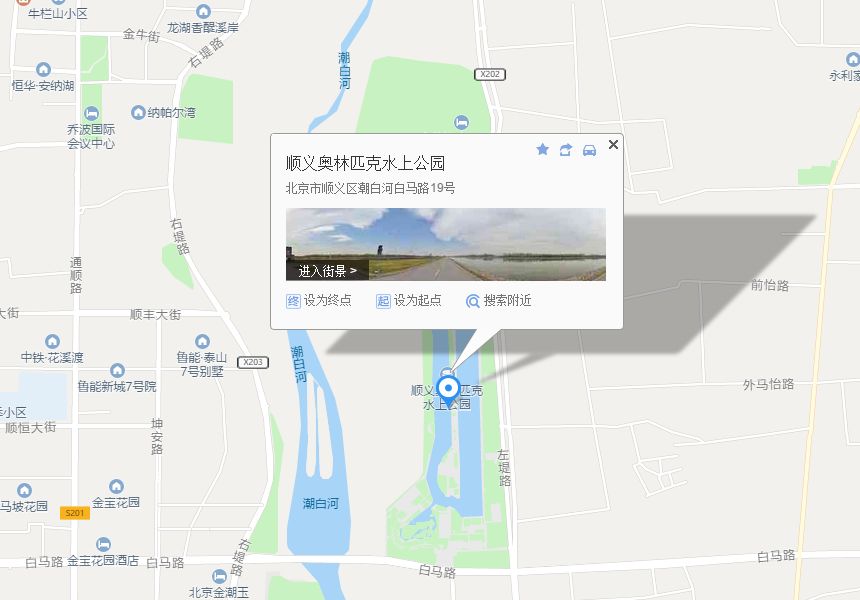Close the location info window
This screenshot has height=600, width=860.
click(613, 144)
